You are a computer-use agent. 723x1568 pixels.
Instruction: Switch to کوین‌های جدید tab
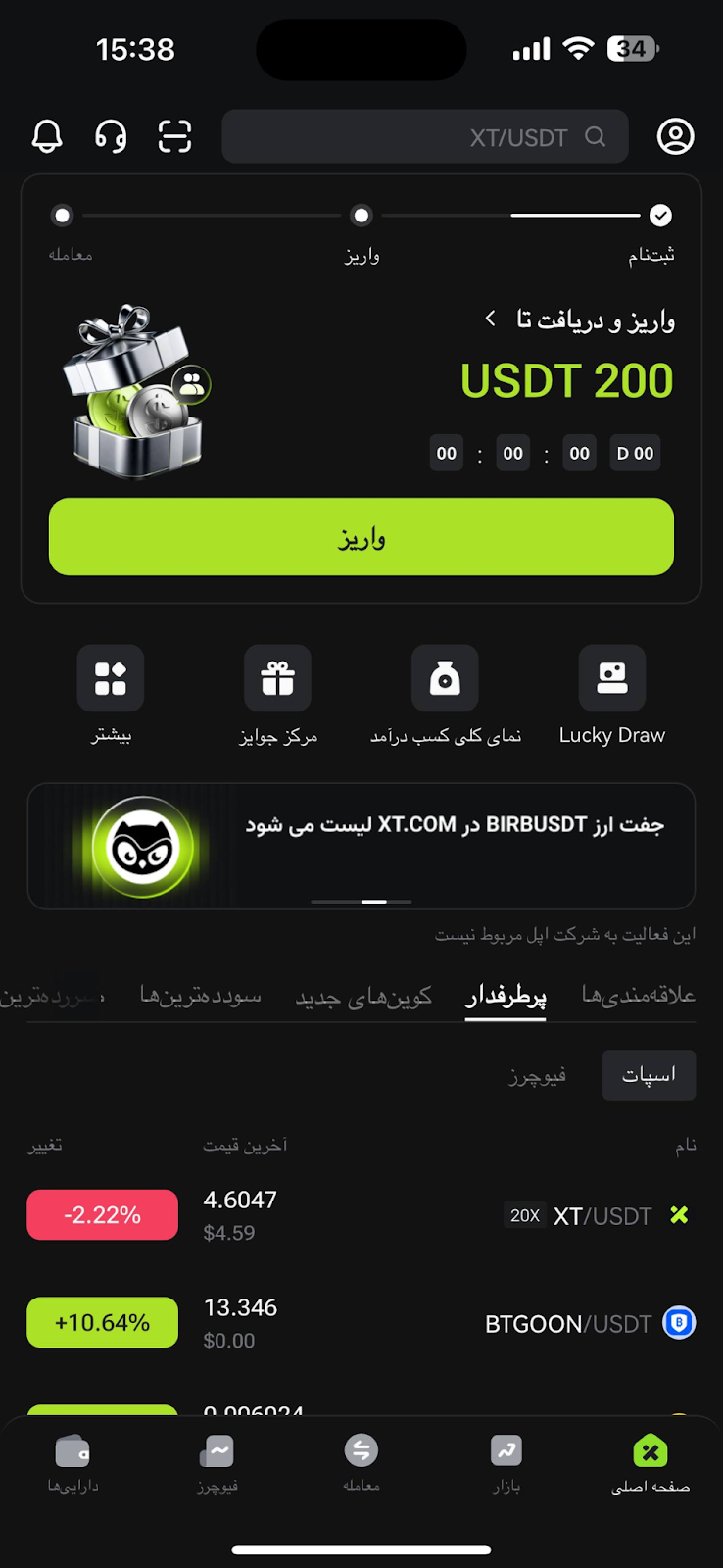(x=363, y=997)
